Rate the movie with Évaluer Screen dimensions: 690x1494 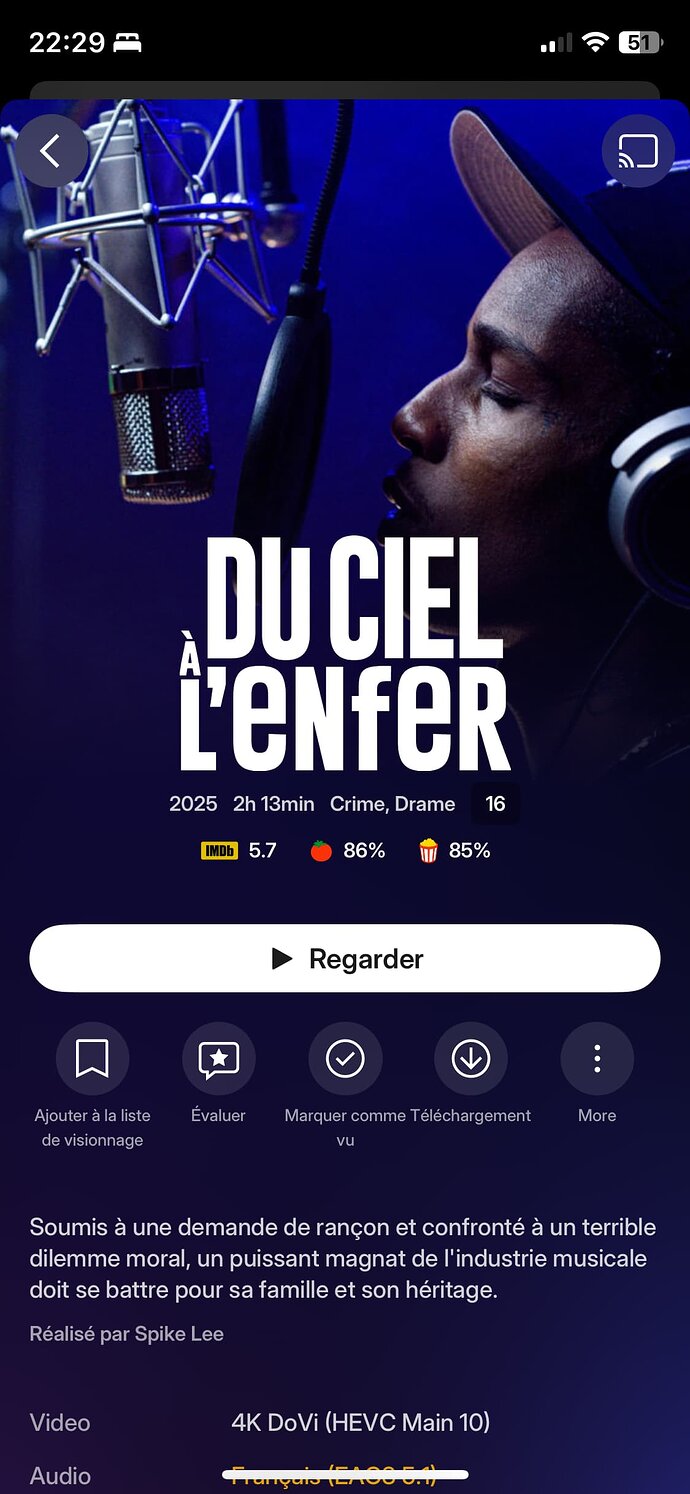[218, 1058]
